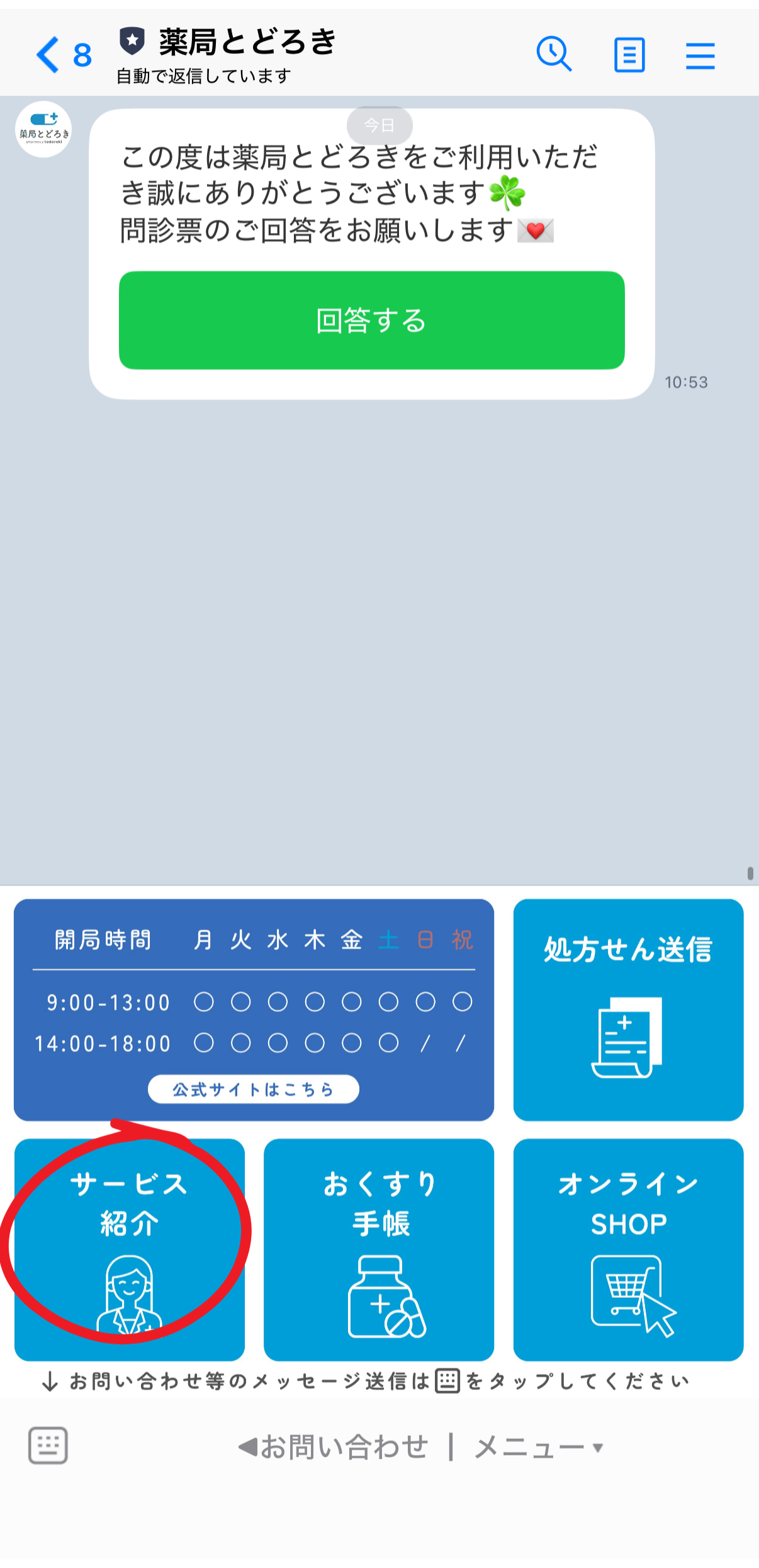The image size is (759, 1568).
Task: Tap the green 回答する button
Action: coord(371,320)
